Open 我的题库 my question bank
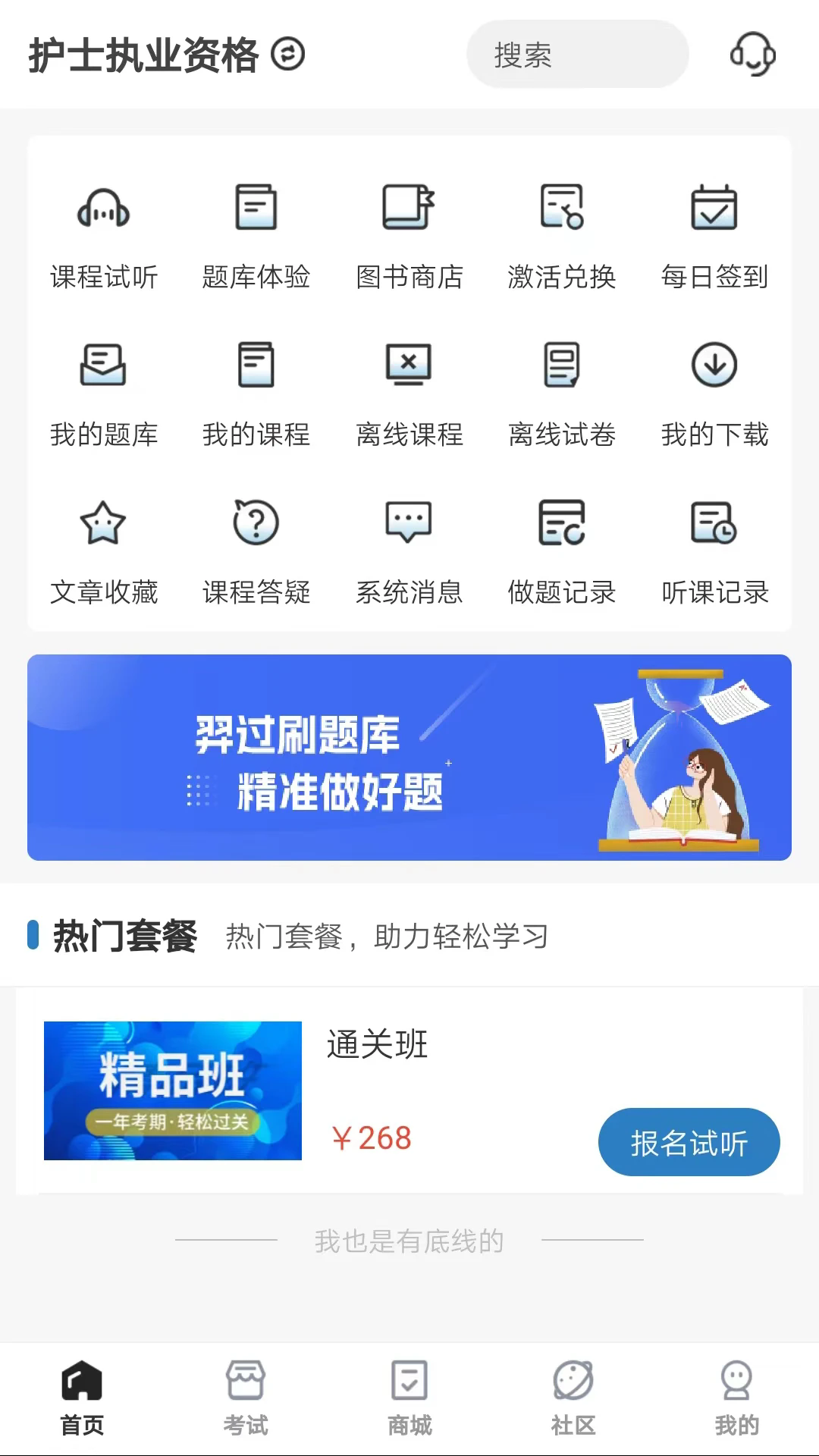The width and height of the screenshot is (819, 1456). coord(102,393)
